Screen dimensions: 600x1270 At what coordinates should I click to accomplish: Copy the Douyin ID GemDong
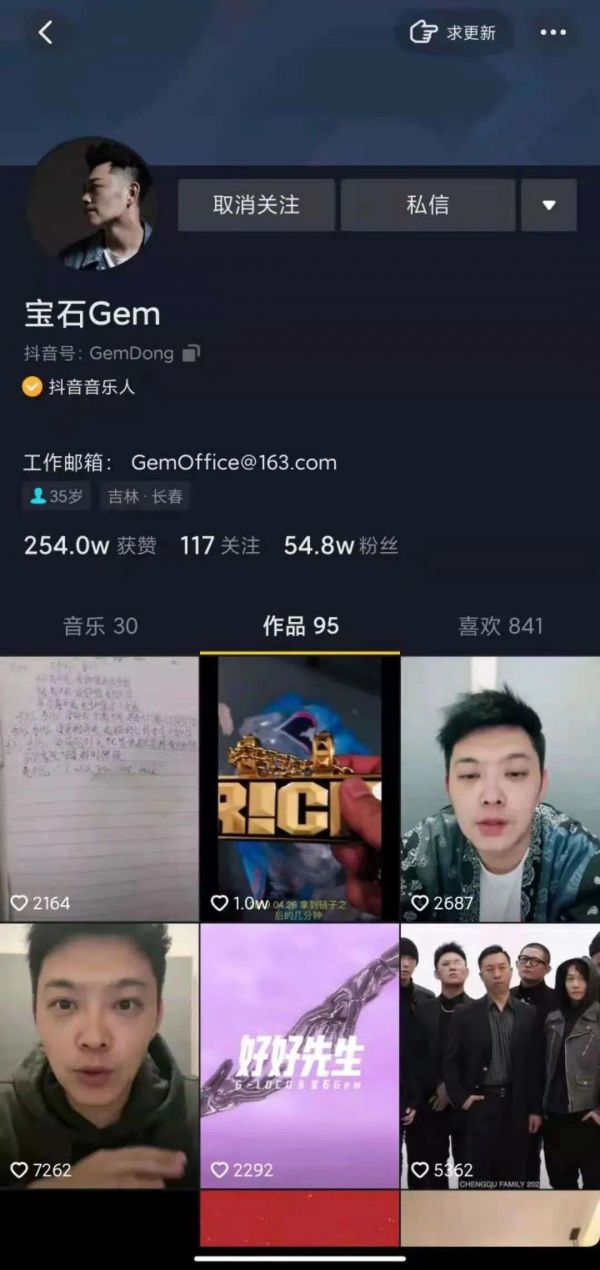(x=192, y=353)
